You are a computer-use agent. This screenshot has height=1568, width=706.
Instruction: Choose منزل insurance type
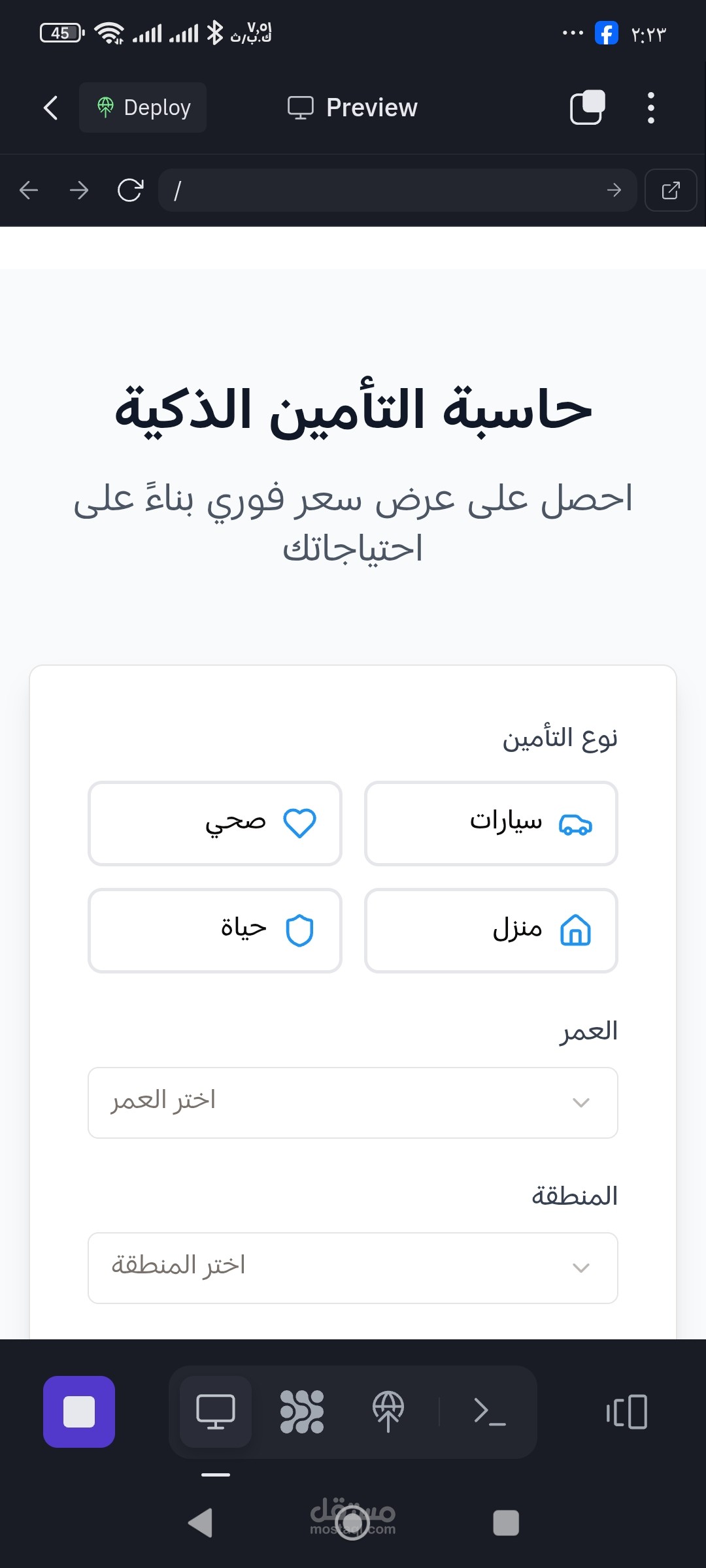click(491, 930)
